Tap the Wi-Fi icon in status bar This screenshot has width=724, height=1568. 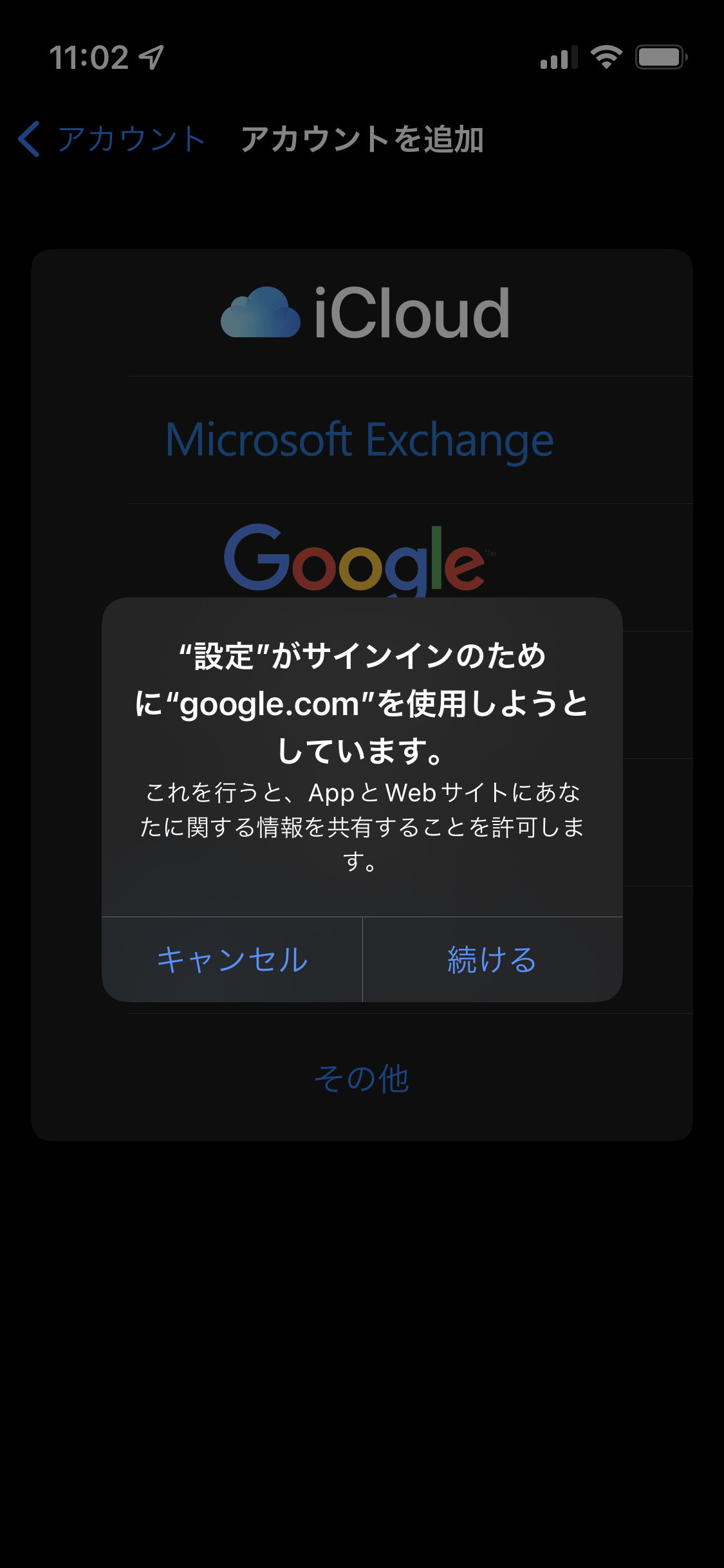pos(606,58)
